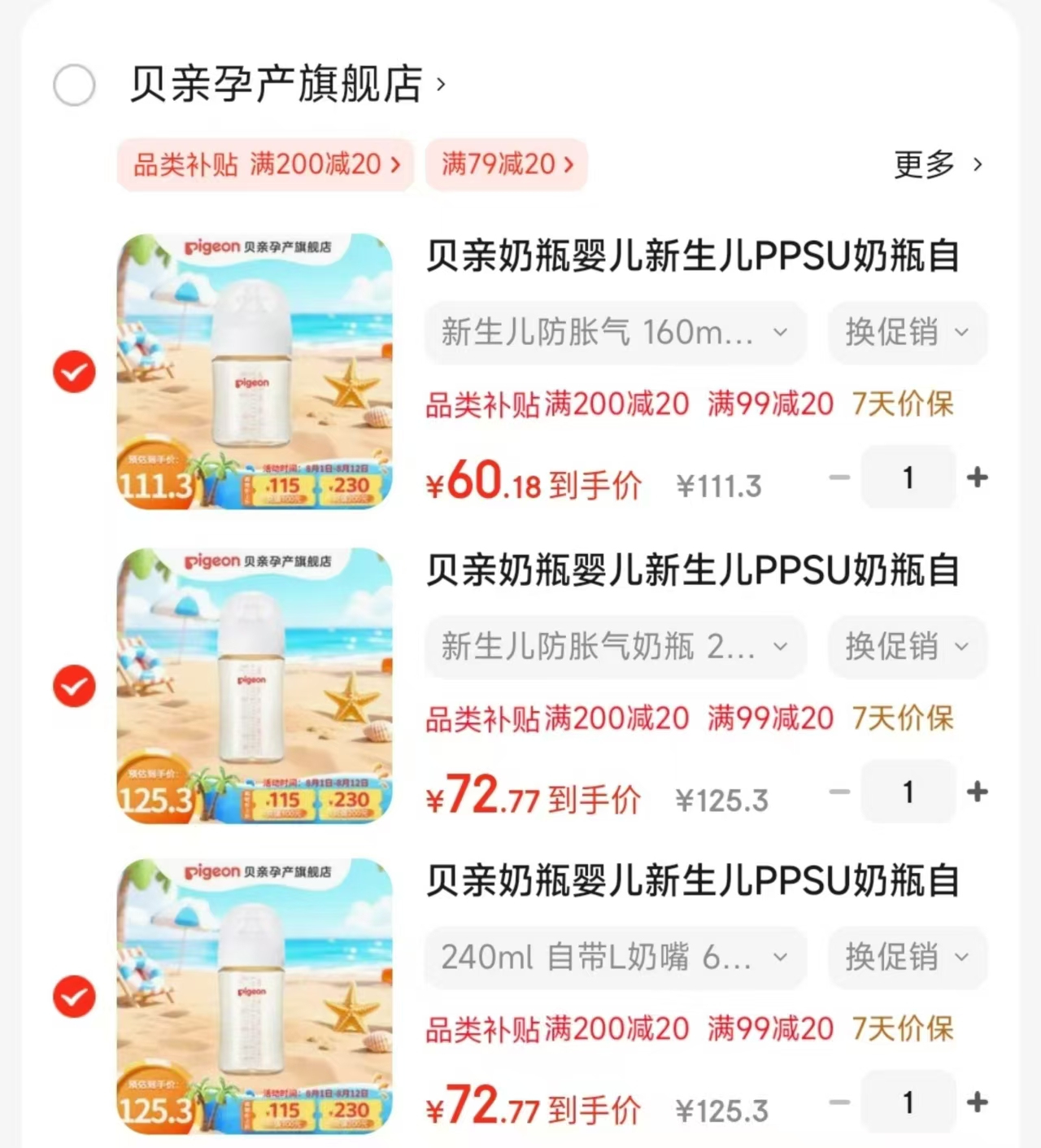This screenshot has width=1041, height=1148.
Task: Increase quantity of the 240ml bottle
Action: coord(977,1102)
